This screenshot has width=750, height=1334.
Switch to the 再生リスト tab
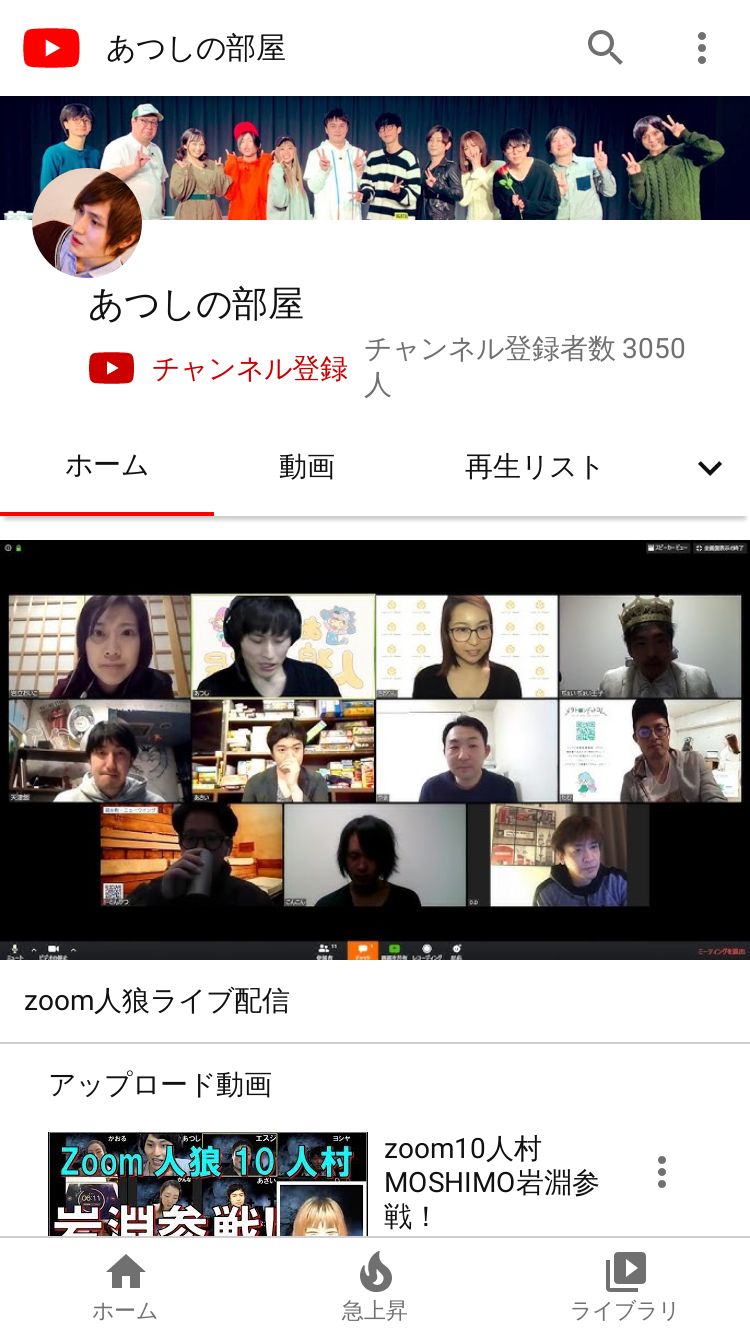pyautogui.click(x=534, y=466)
